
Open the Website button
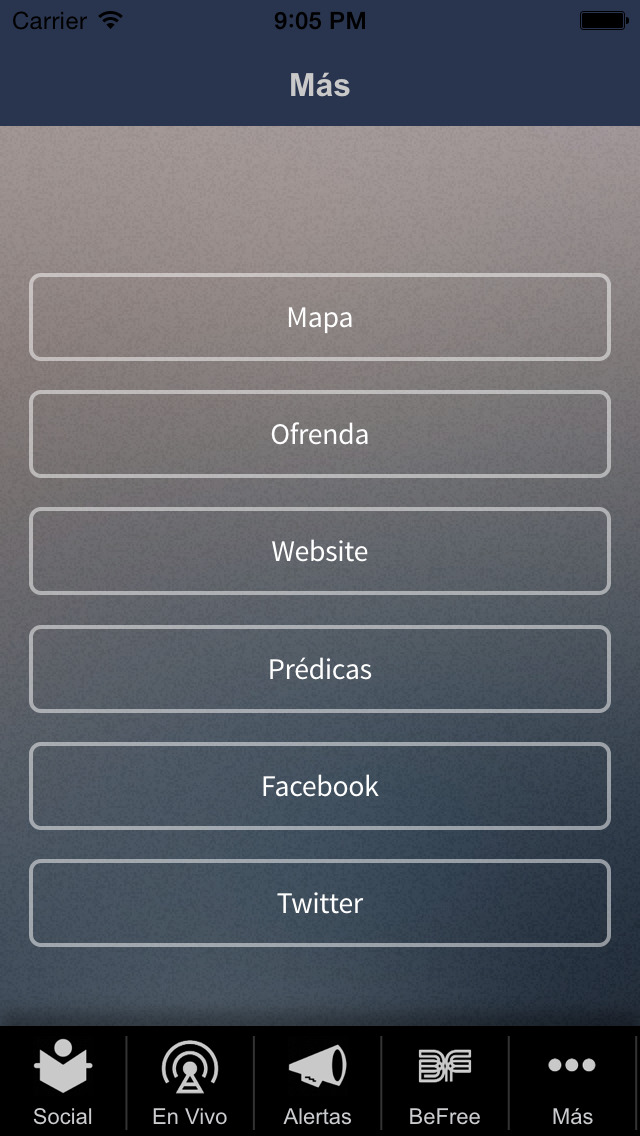[320, 551]
